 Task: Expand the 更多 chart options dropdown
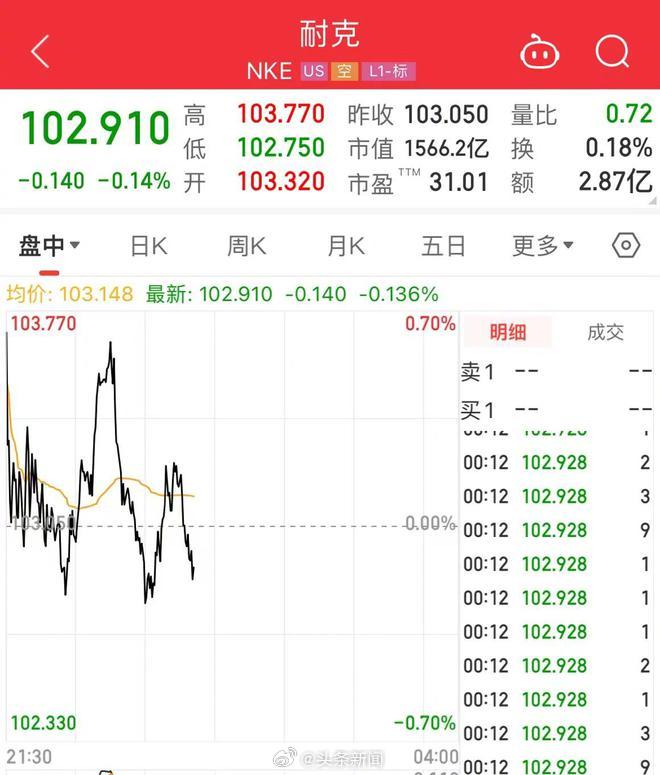543,246
